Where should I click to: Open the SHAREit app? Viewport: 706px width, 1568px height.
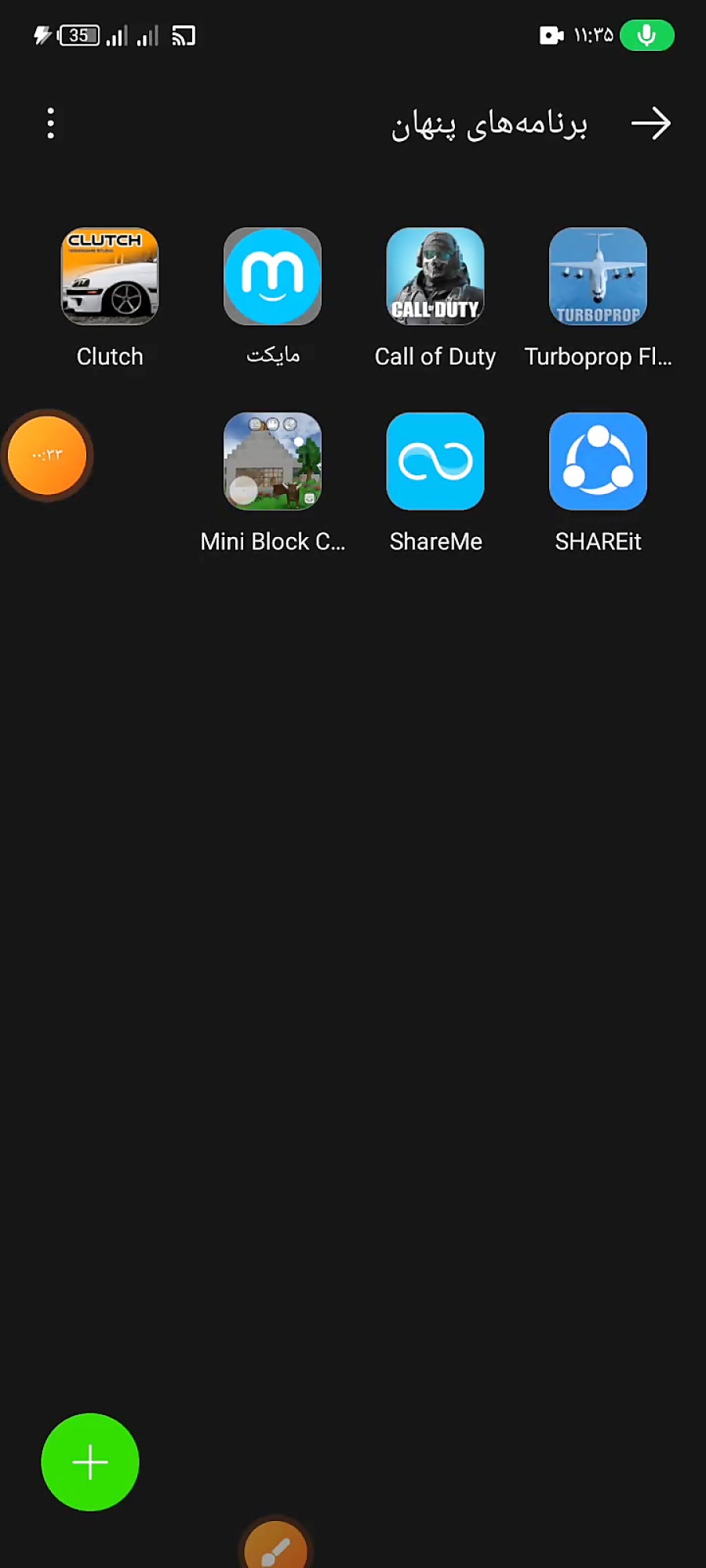pyautogui.click(x=598, y=462)
